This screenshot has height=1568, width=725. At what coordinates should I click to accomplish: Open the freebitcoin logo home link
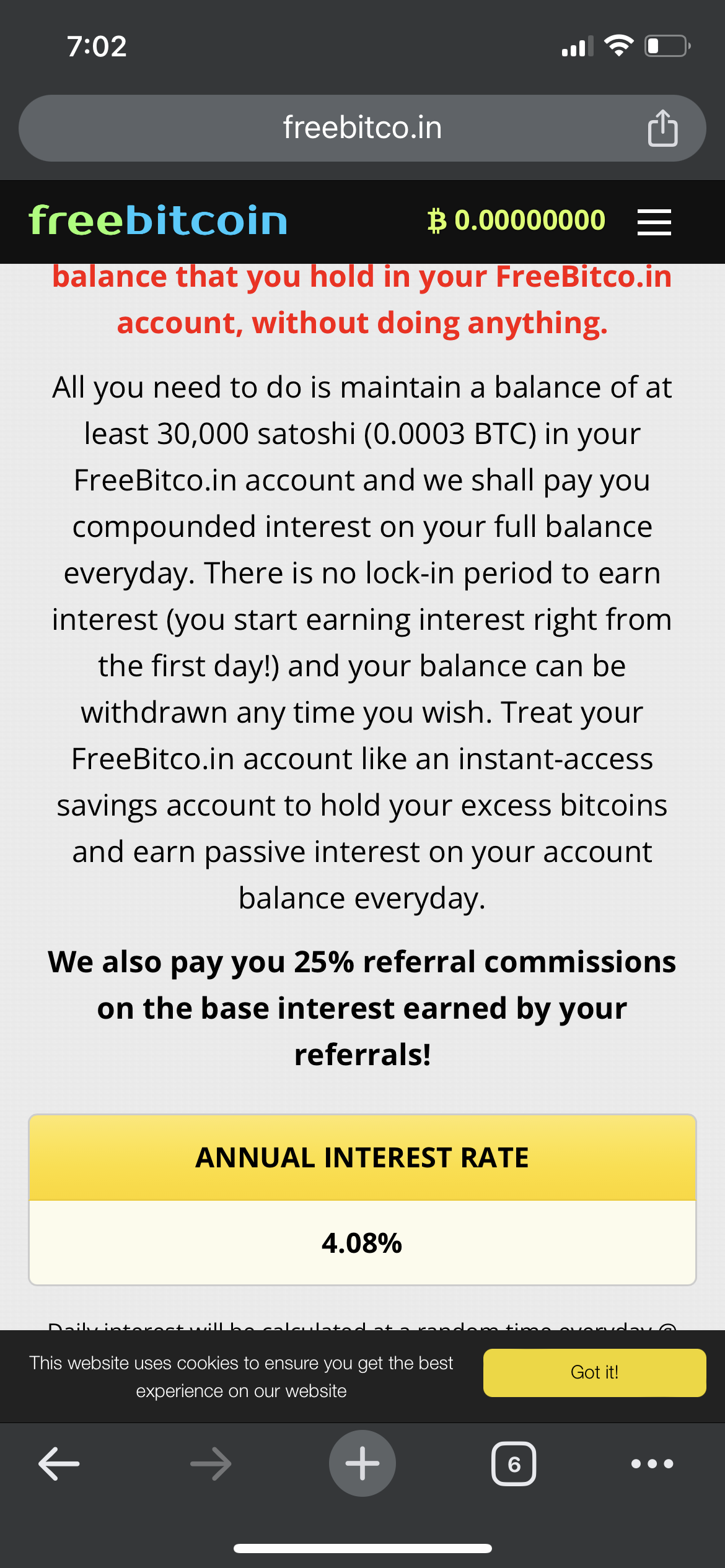[x=159, y=220]
